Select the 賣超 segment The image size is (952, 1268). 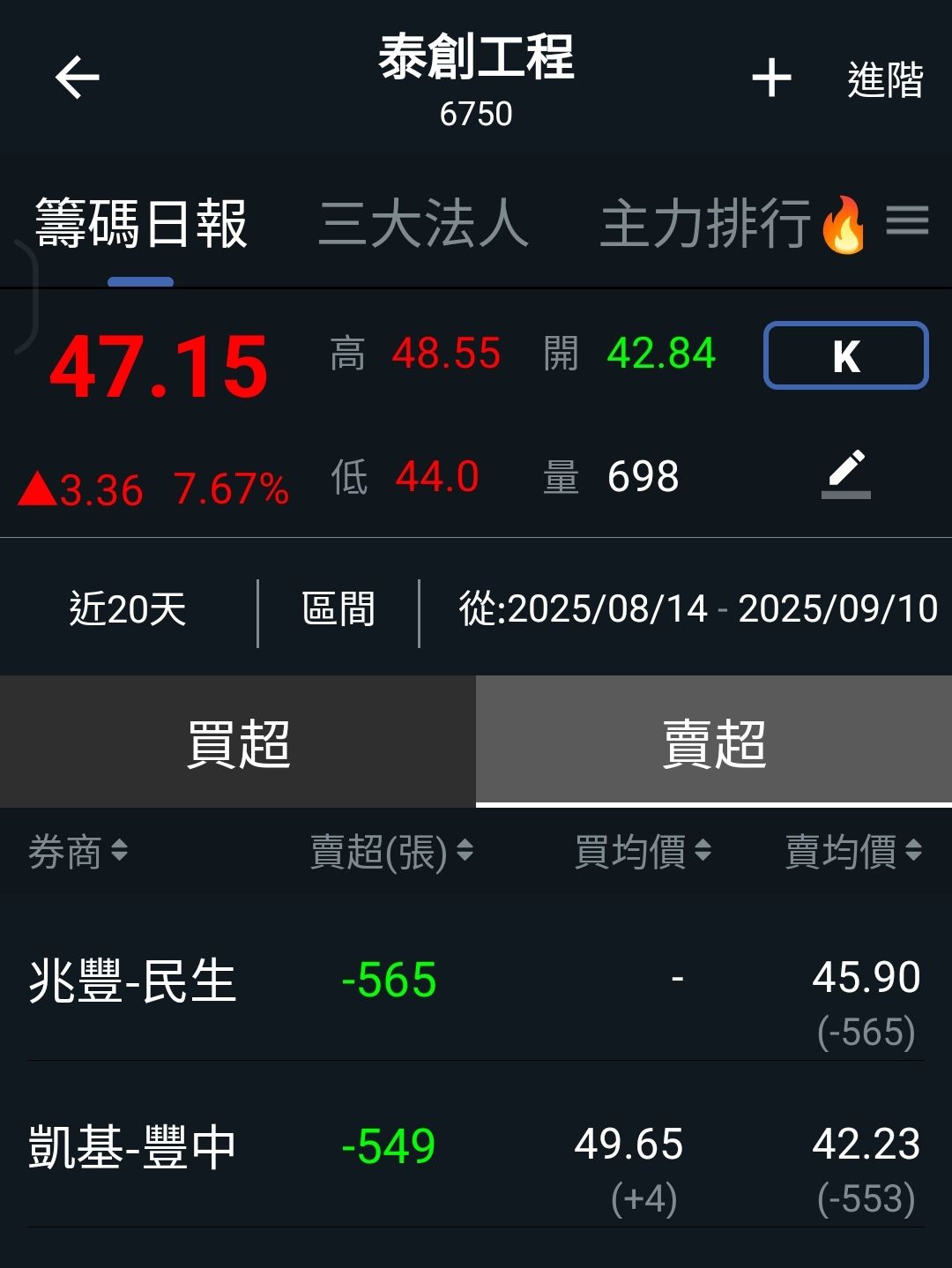coord(714,742)
